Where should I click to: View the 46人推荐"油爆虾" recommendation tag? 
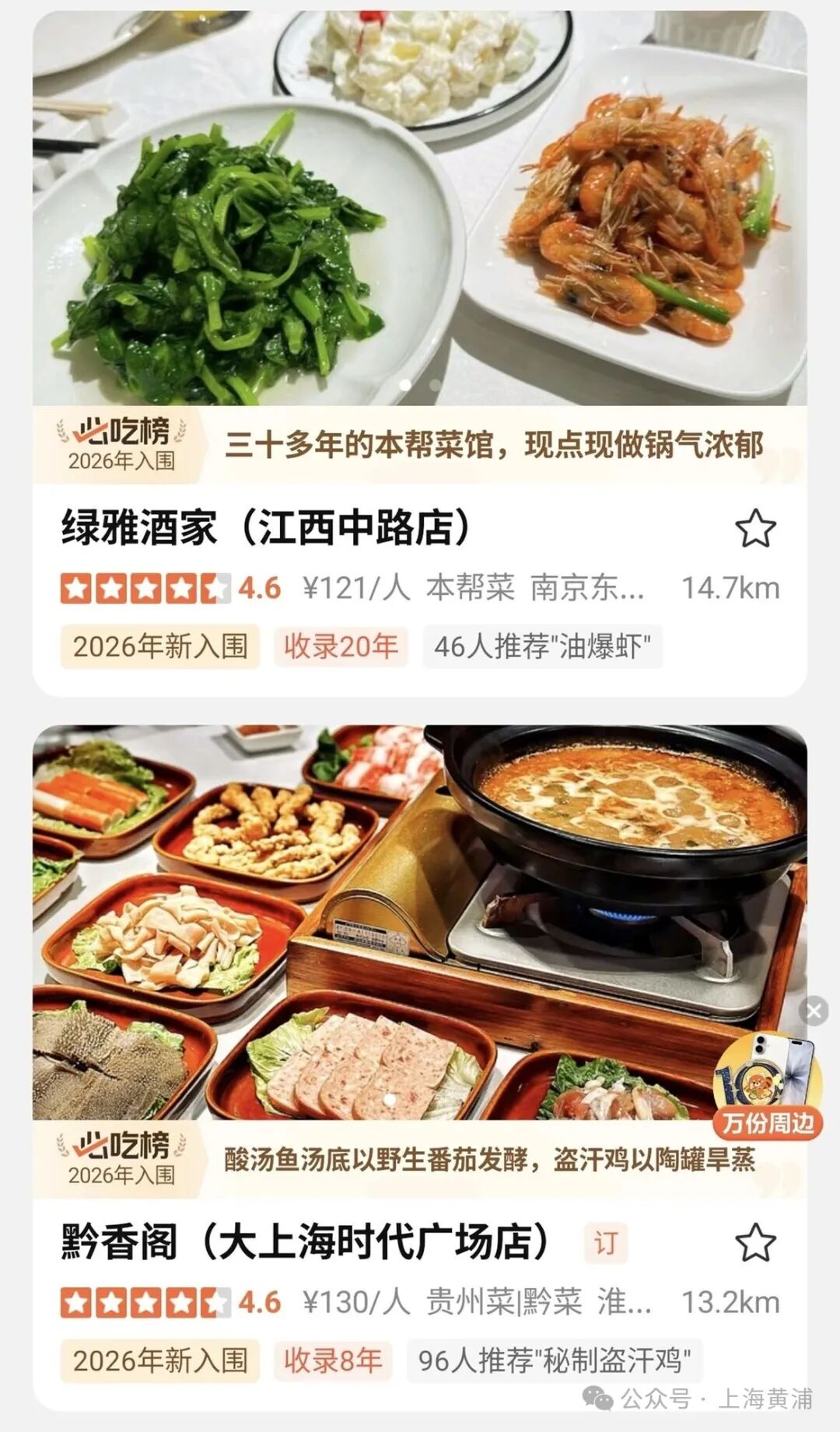(x=542, y=646)
